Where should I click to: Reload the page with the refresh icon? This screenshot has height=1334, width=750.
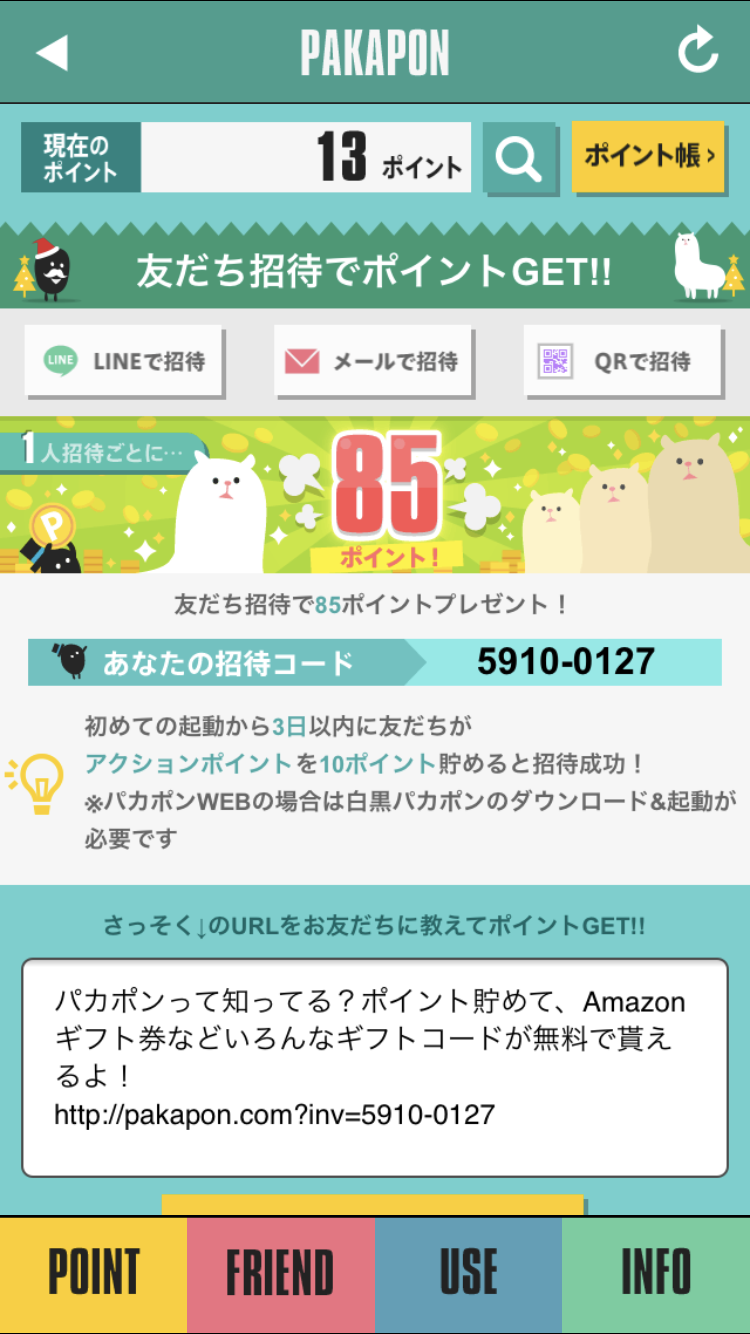pyautogui.click(x=698, y=51)
